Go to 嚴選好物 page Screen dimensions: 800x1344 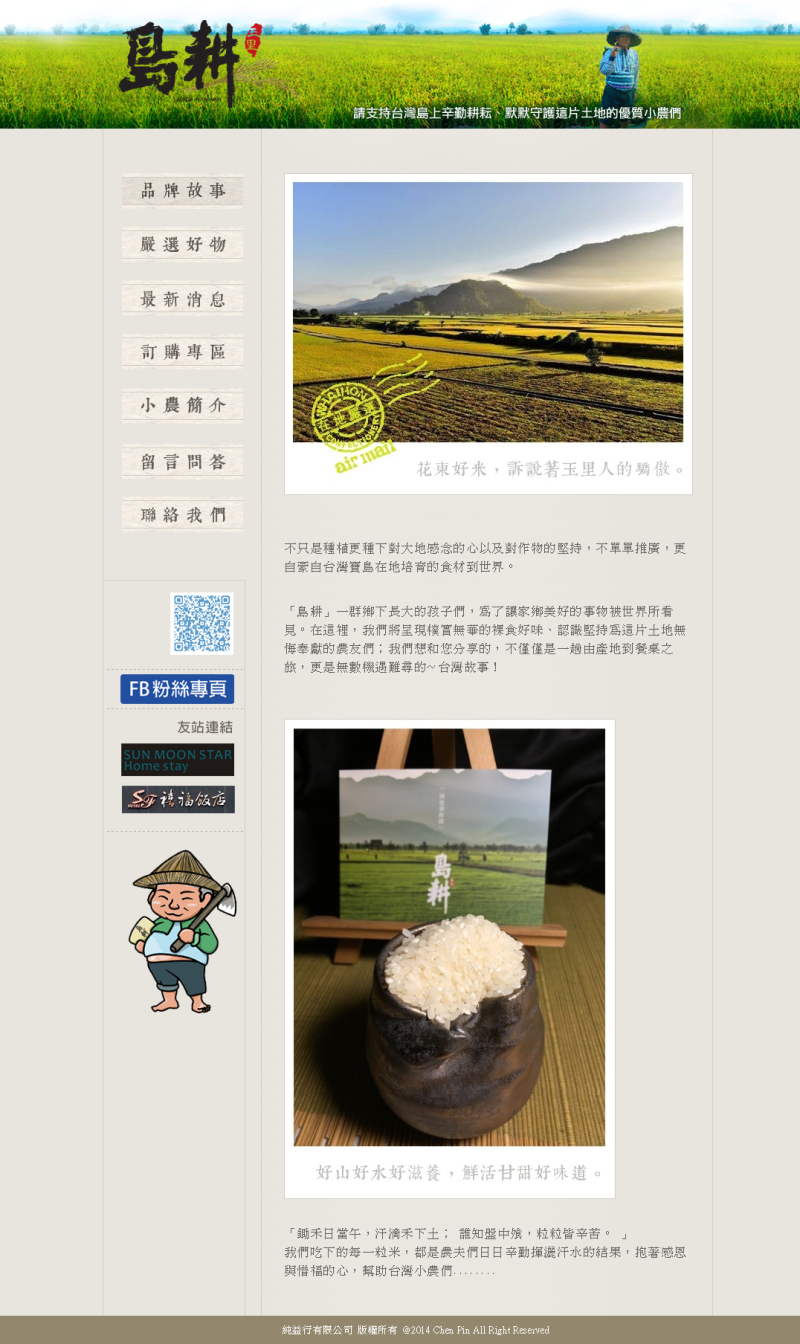click(x=182, y=245)
